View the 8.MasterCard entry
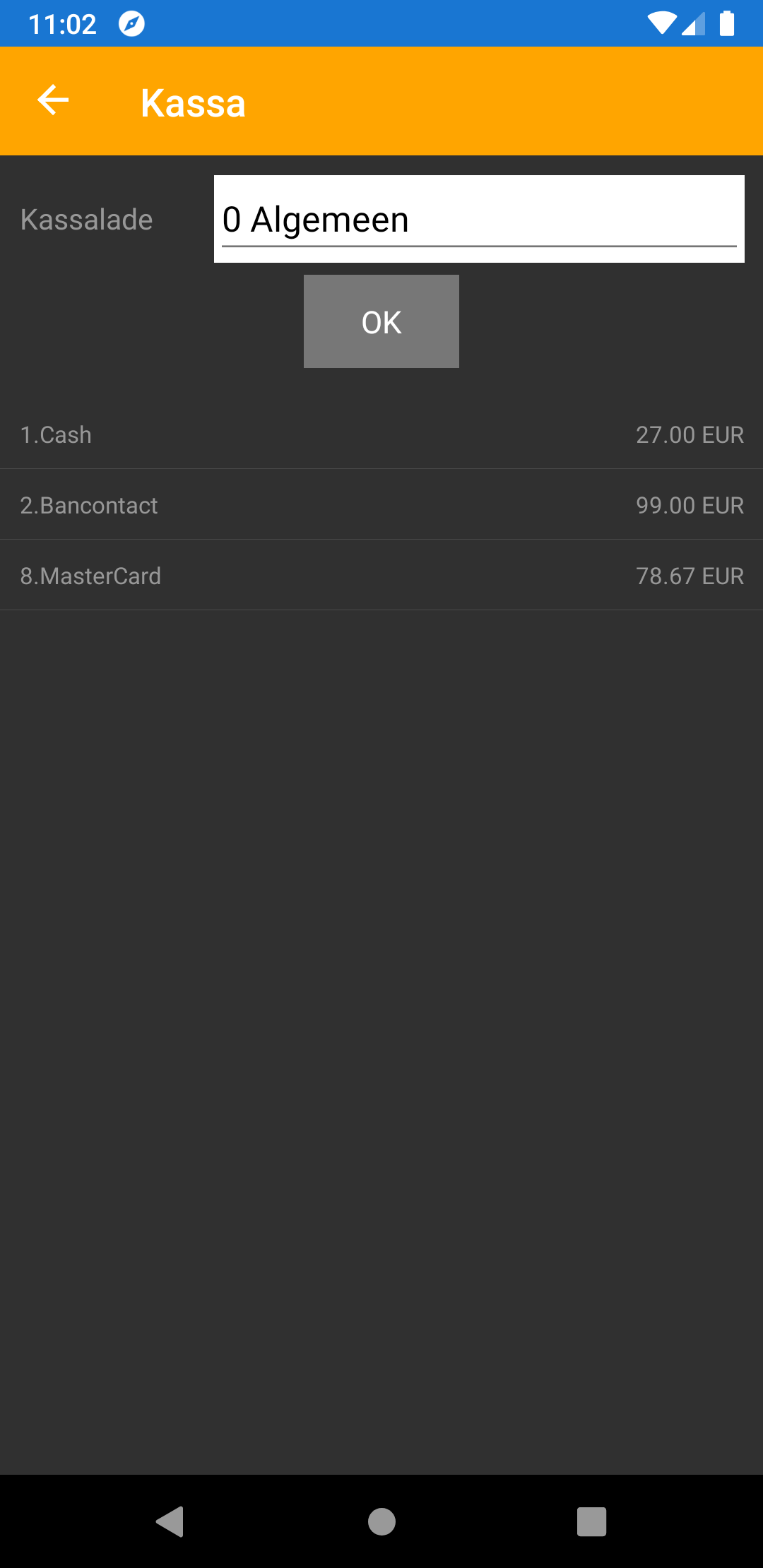Screen dimensions: 763x1568 (381, 576)
